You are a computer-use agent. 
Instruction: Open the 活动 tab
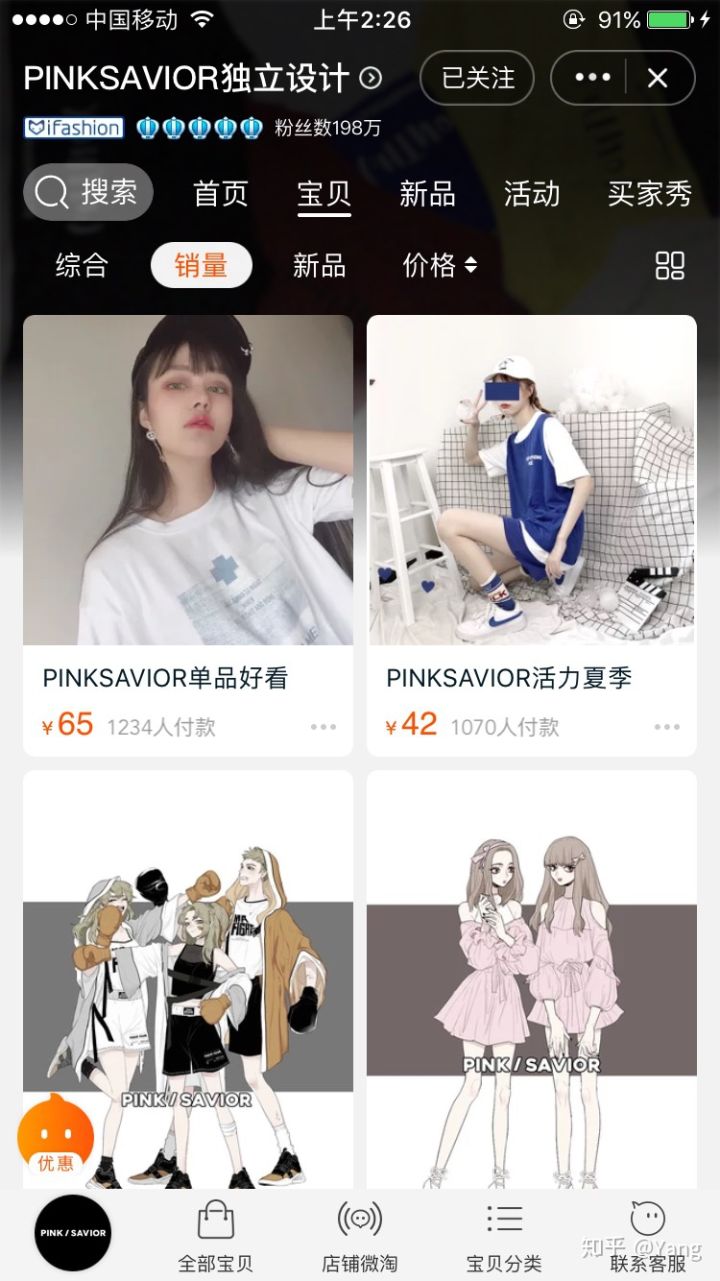(531, 193)
